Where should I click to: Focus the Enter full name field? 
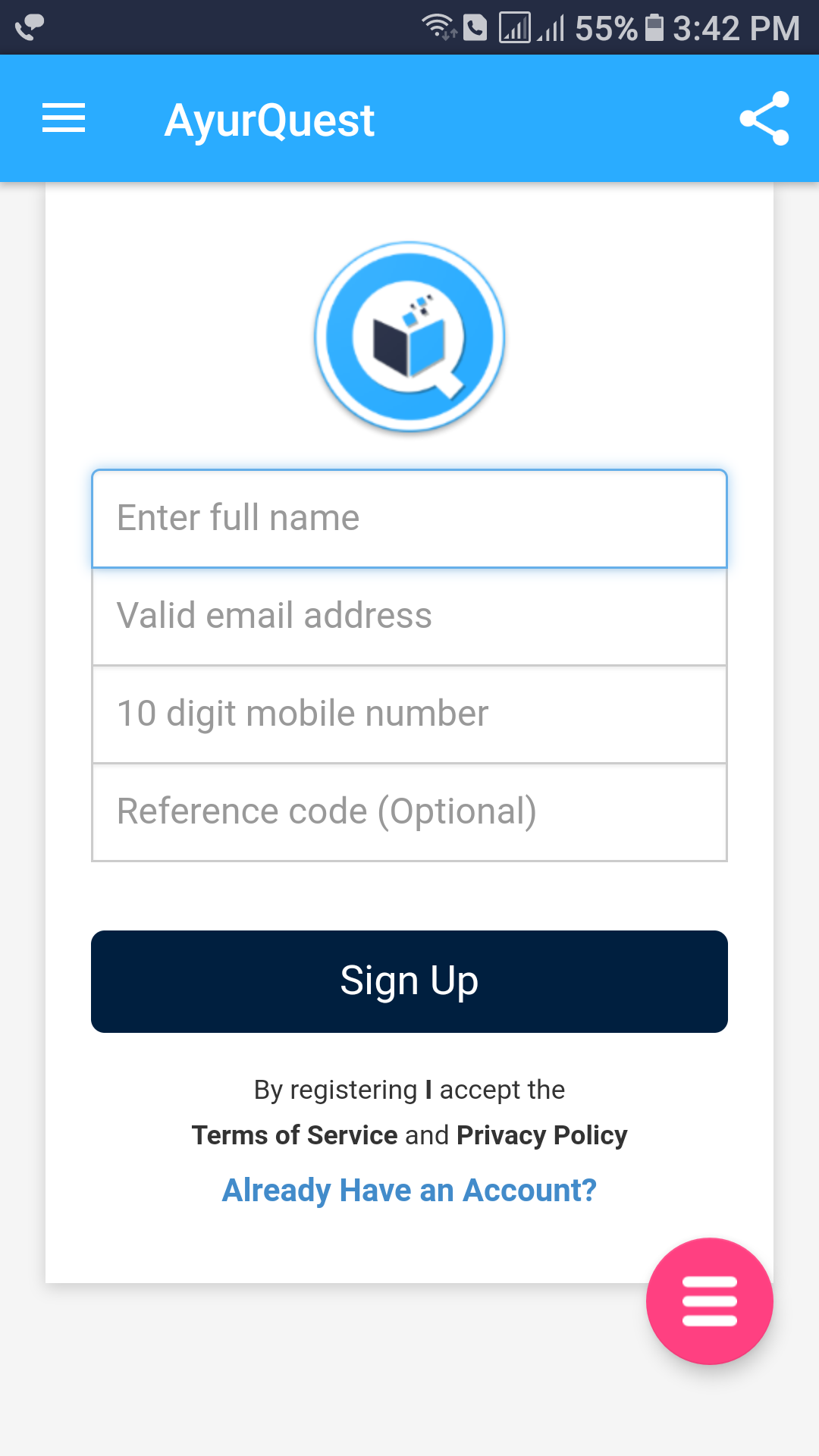click(x=409, y=519)
